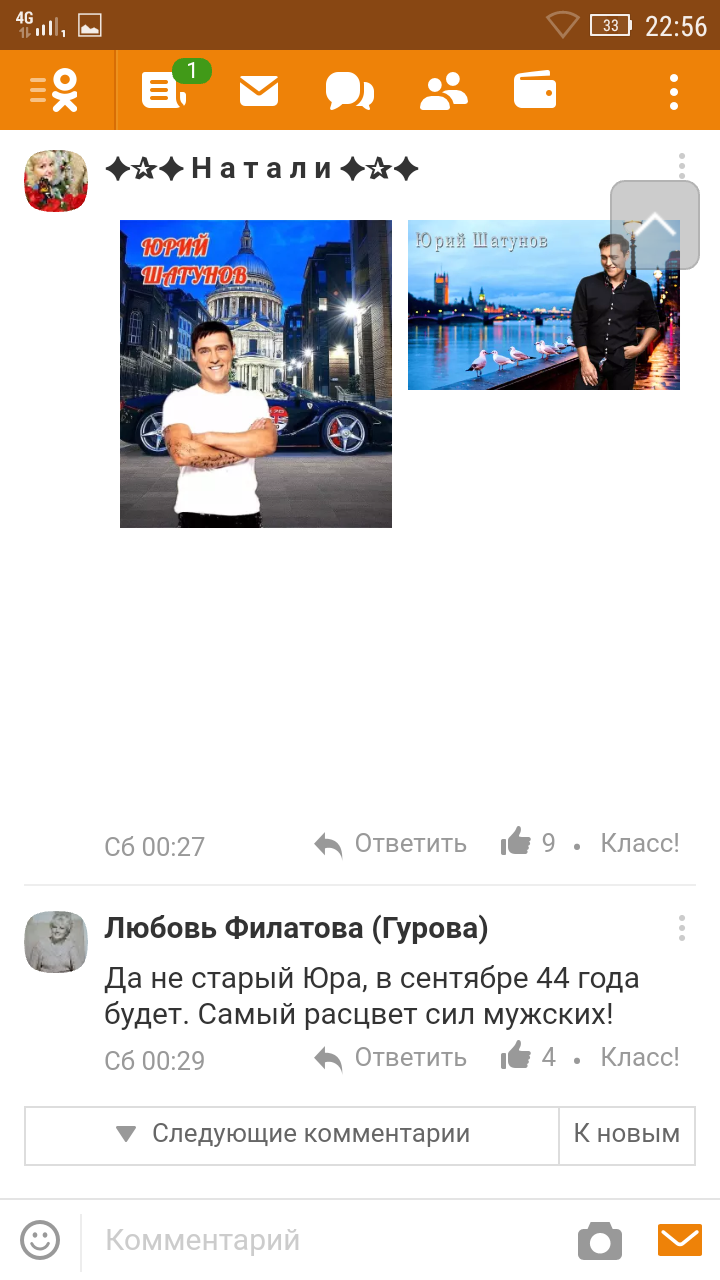Jump to top with the up arrow

click(655, 225)
